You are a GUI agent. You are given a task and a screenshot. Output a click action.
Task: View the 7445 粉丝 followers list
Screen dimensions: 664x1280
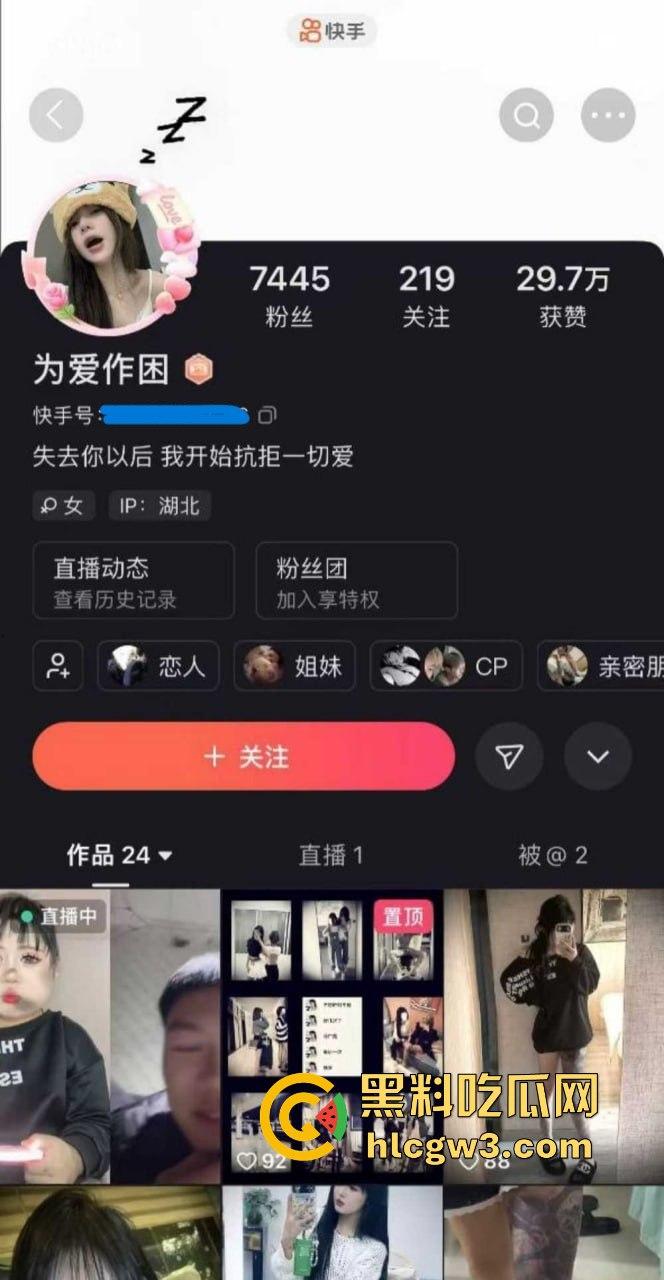(289, 295)
